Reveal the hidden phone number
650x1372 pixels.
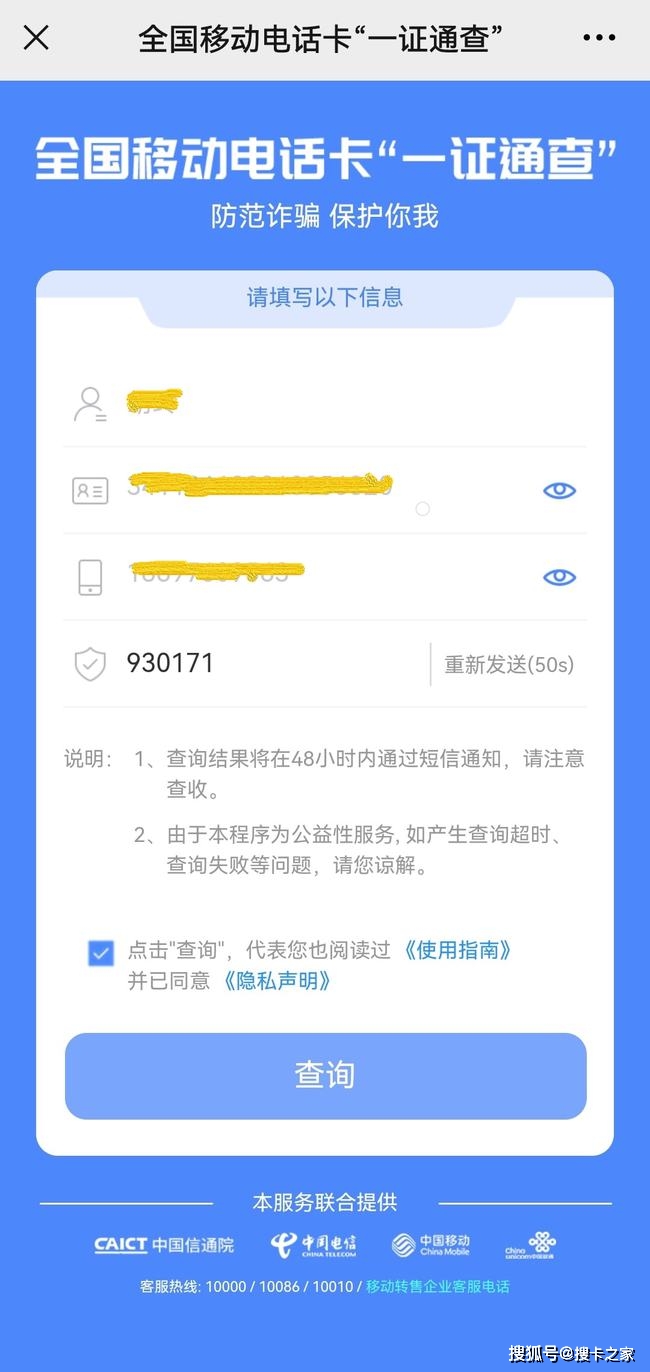[559, 577]
